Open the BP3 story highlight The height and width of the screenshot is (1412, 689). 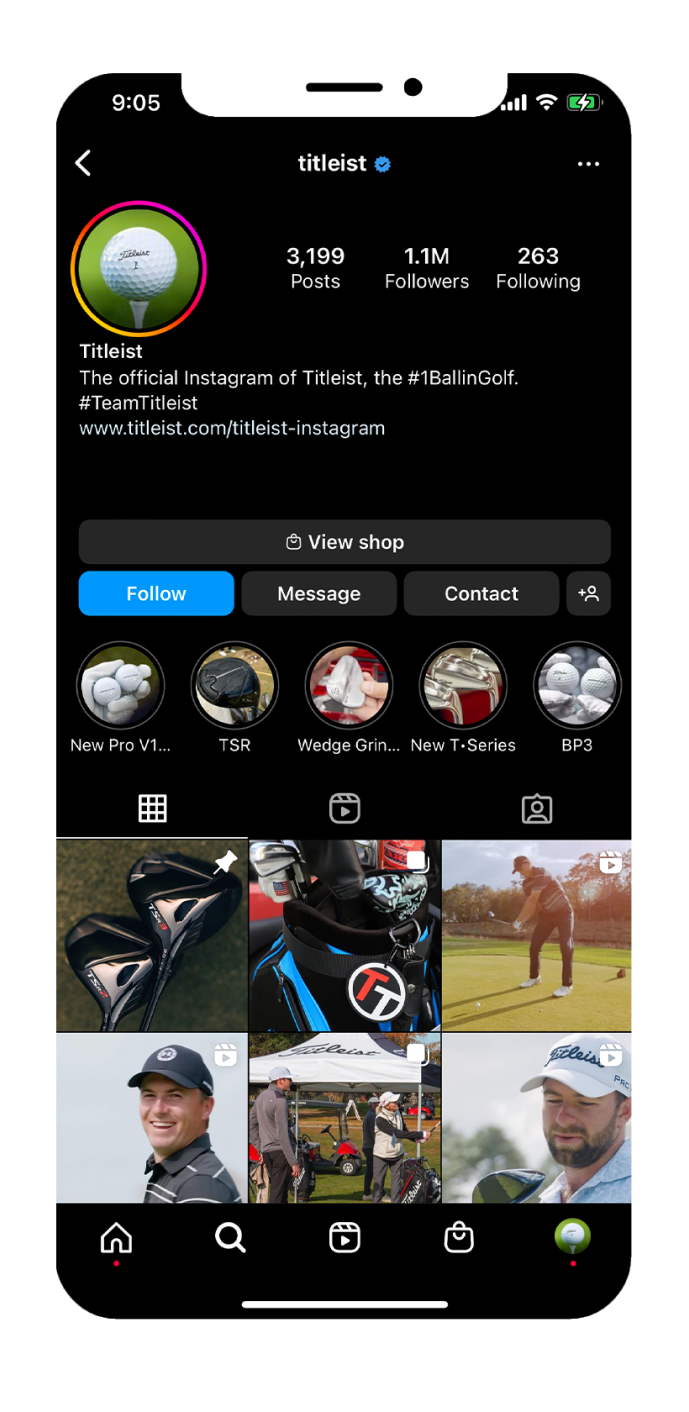[576, 685]
